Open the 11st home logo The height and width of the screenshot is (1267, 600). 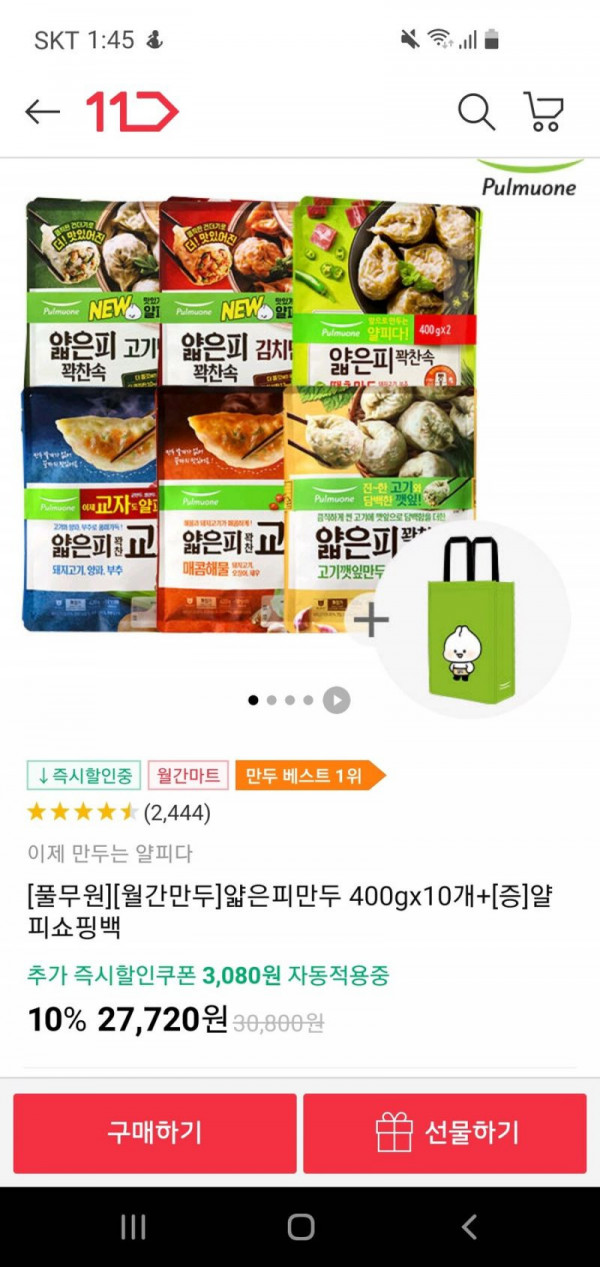pos(131,112)
